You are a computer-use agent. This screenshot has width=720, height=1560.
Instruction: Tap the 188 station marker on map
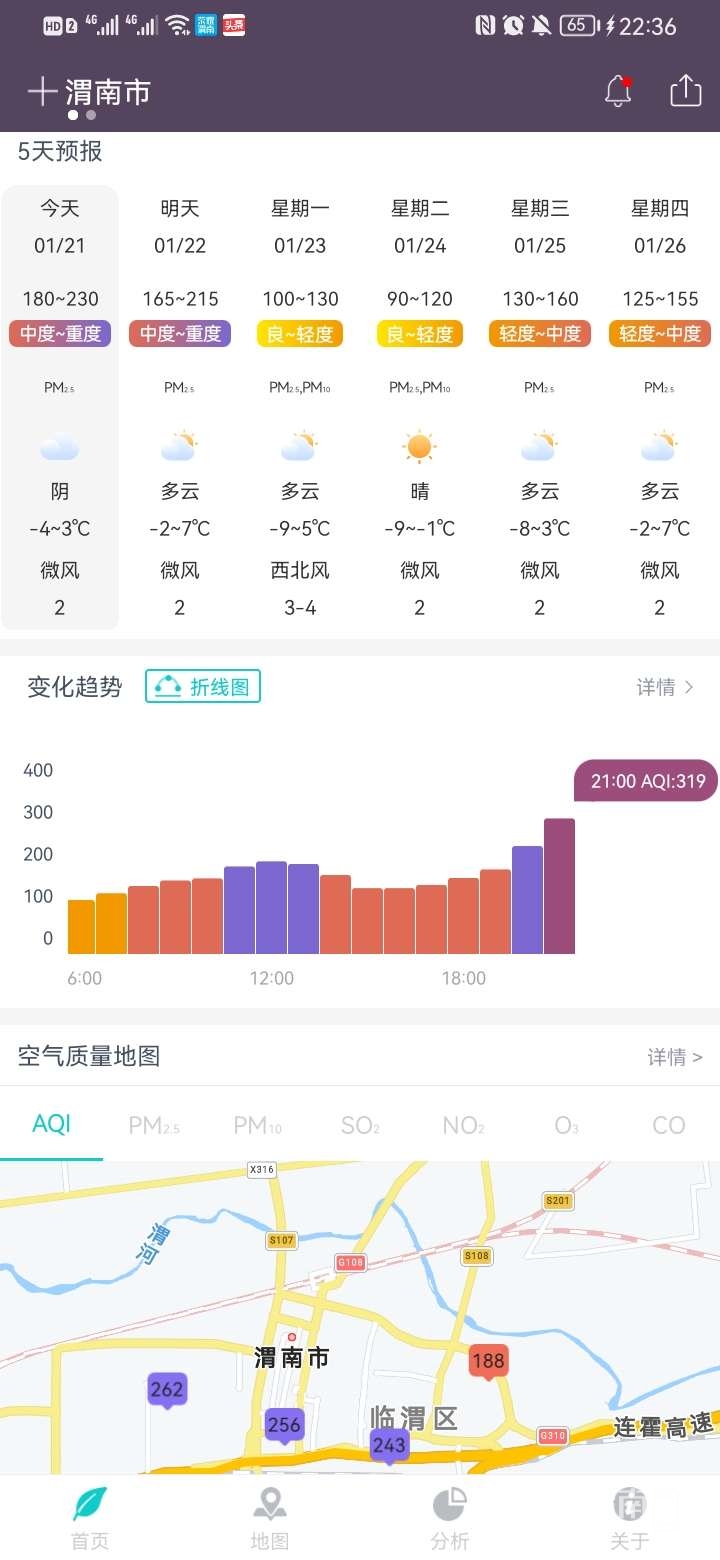[488, 1360]
